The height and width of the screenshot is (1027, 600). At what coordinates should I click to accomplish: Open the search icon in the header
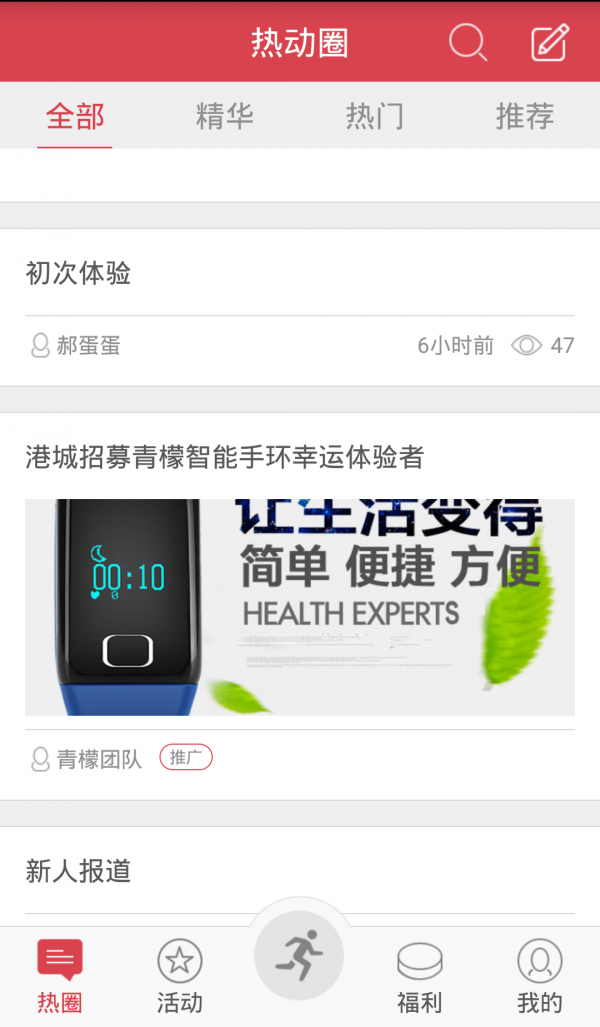point(467,43)
